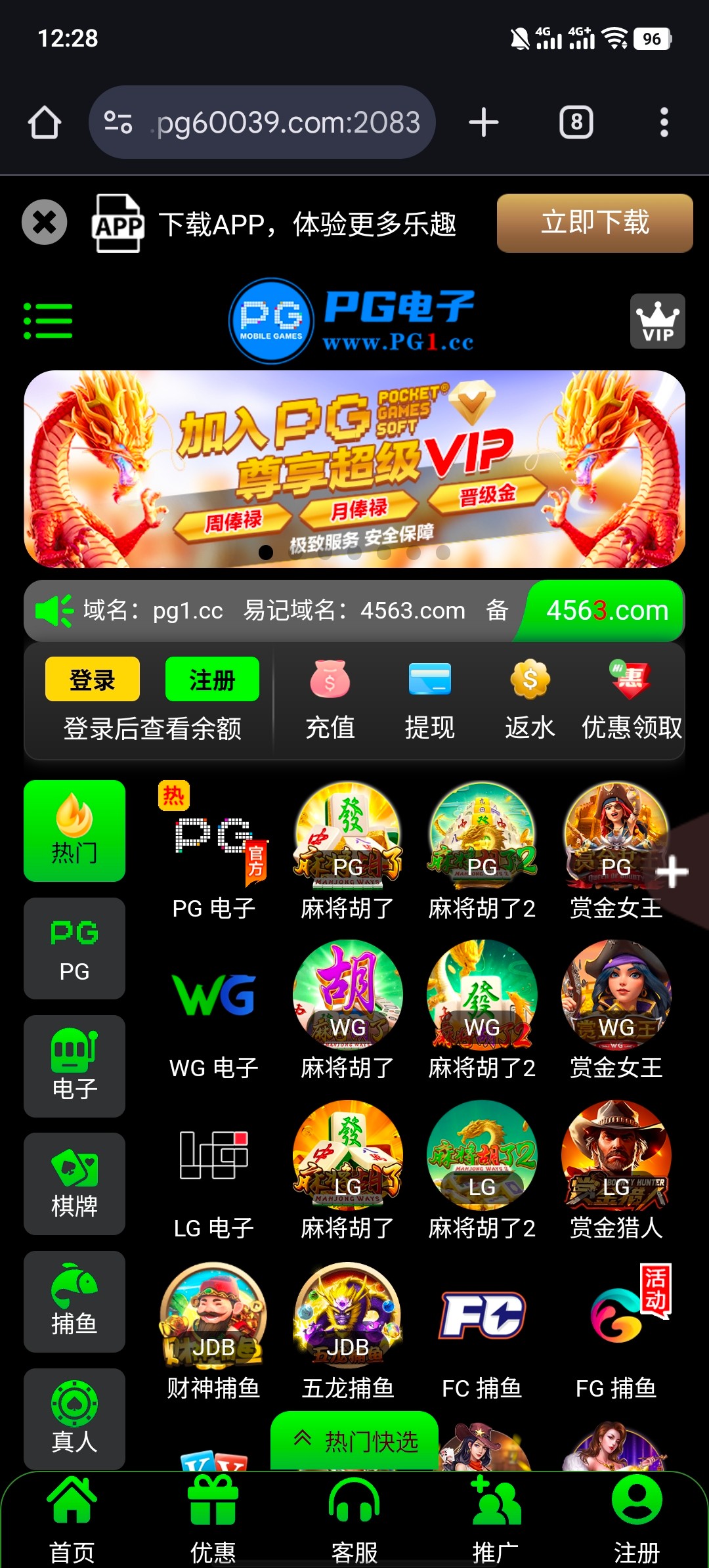Open 优惠领取 promotions claim
Image resolution: width=709 pixels, height=1568 pixels.
tap(632, 699)
